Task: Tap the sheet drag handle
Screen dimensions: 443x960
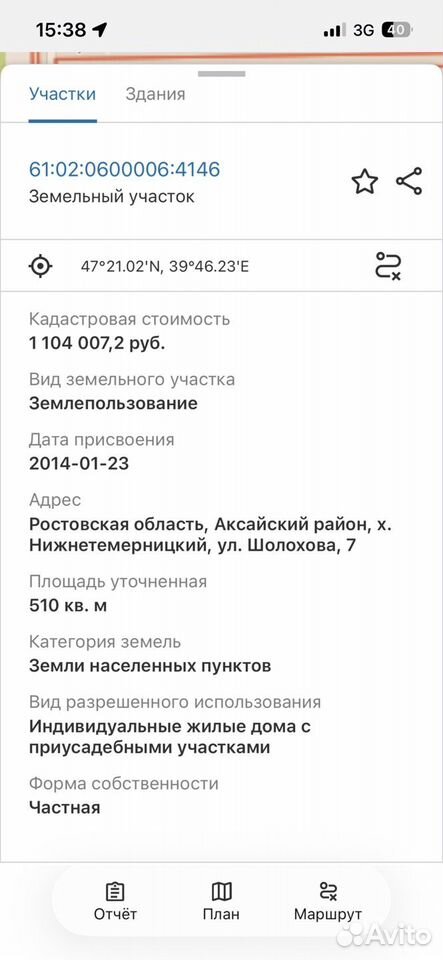Action: pos(222,74)
